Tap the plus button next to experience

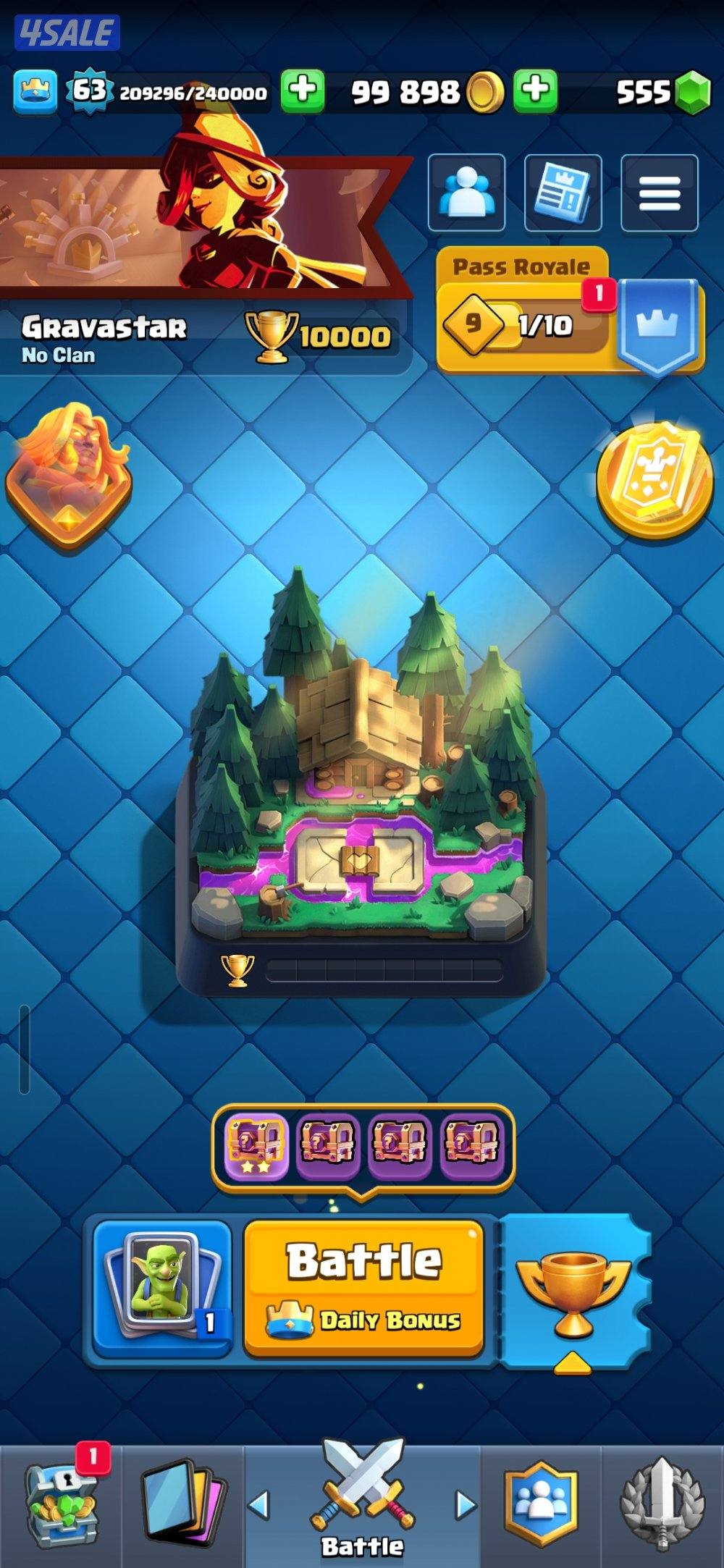coord(302,91)
